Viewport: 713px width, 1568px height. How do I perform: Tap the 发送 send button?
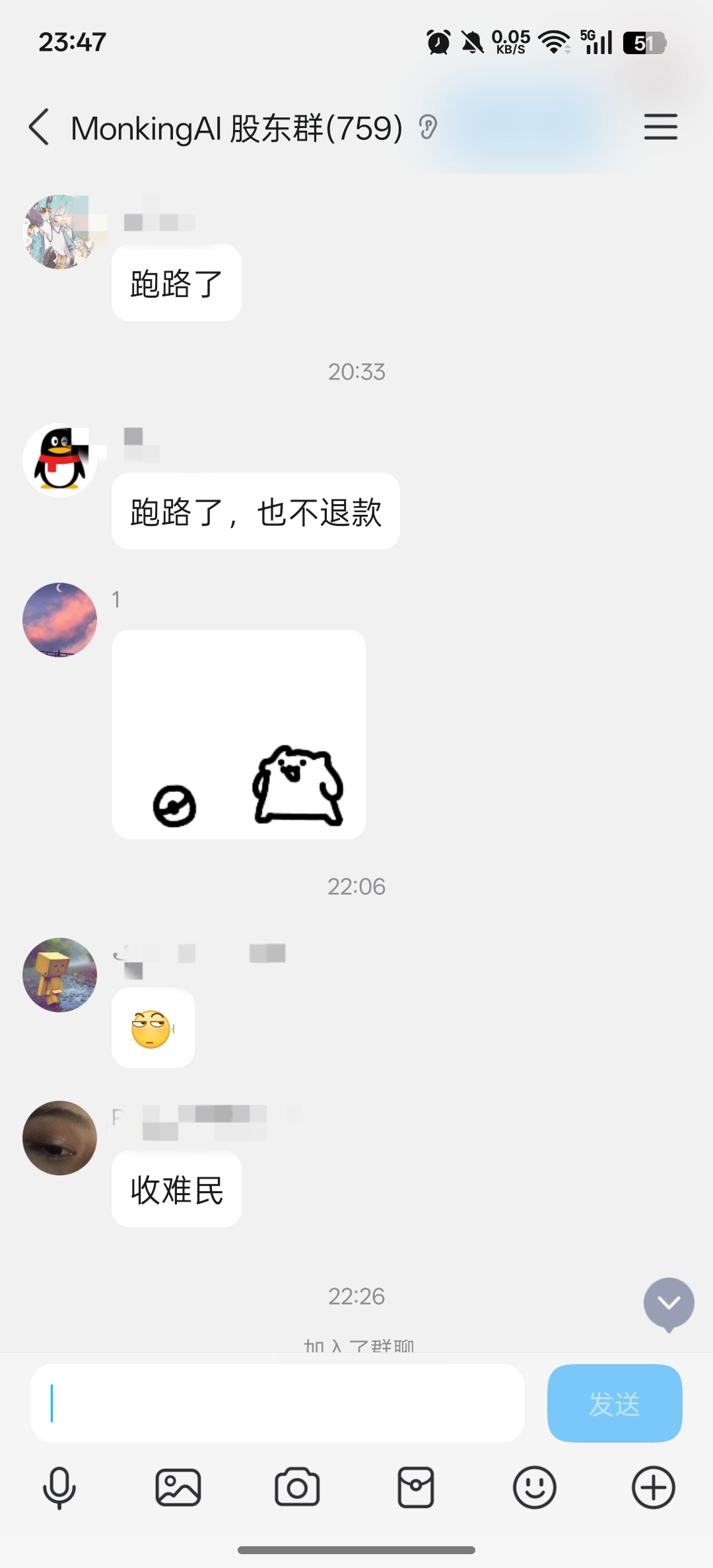click(x=615, y=1403)
